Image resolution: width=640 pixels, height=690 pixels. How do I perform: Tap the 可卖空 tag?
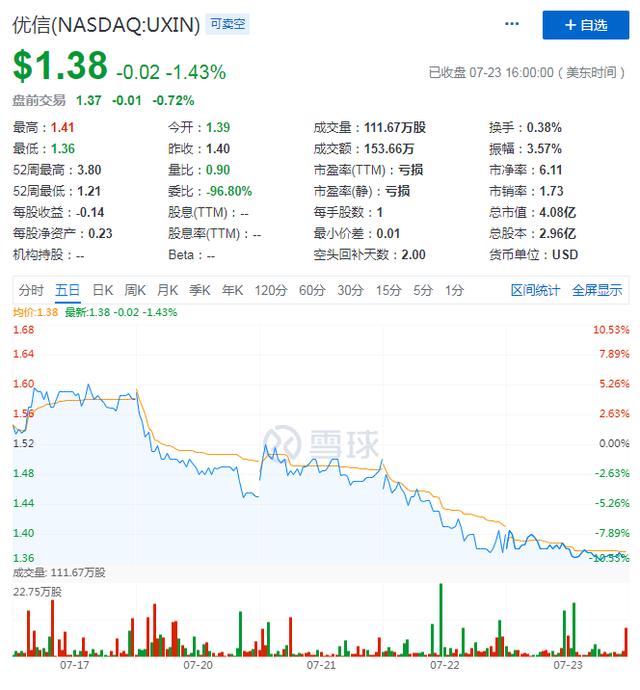point(228,25)
